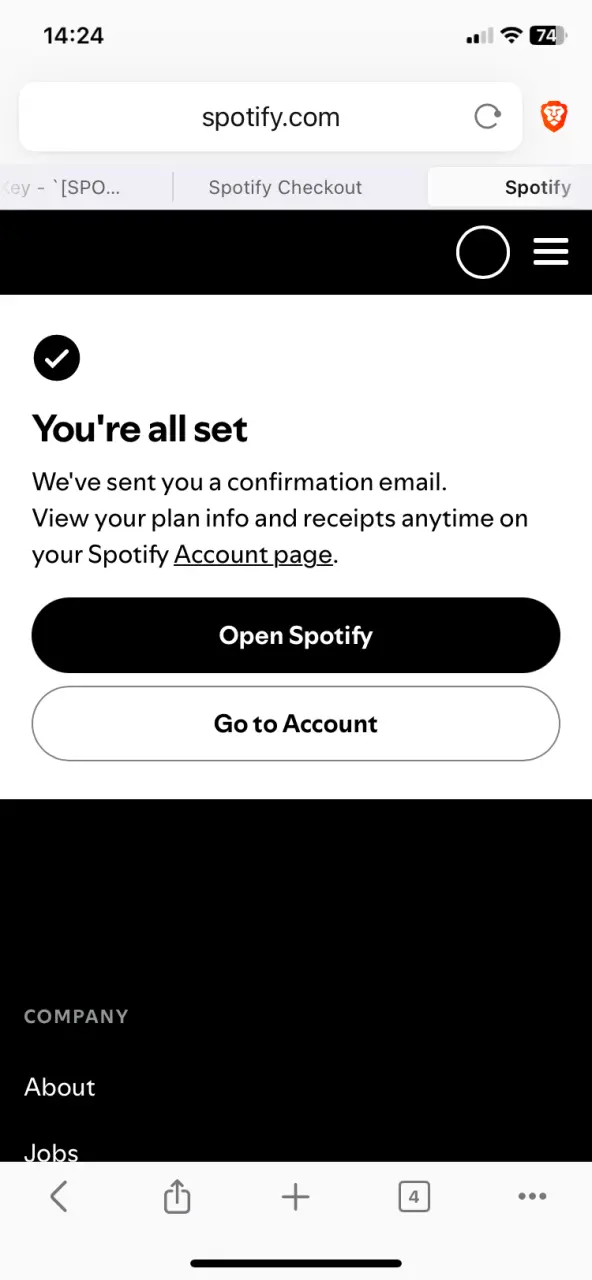Edit the spotify.com address bar
592x1280 pixels.
(271, 117)
